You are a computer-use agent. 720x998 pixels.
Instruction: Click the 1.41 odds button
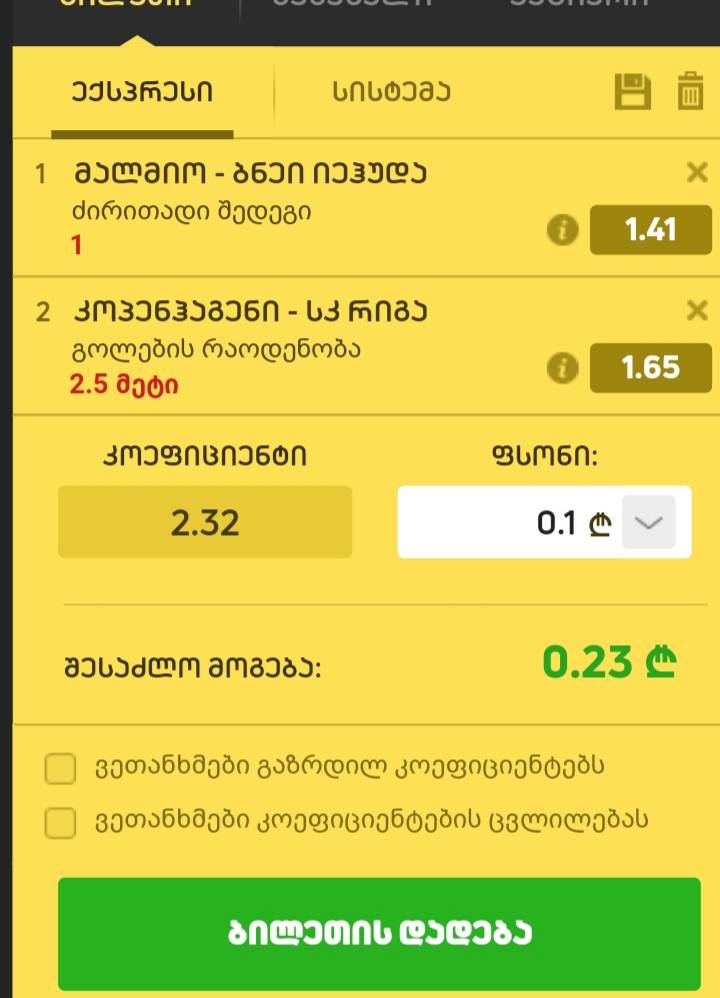coord(651,229)
